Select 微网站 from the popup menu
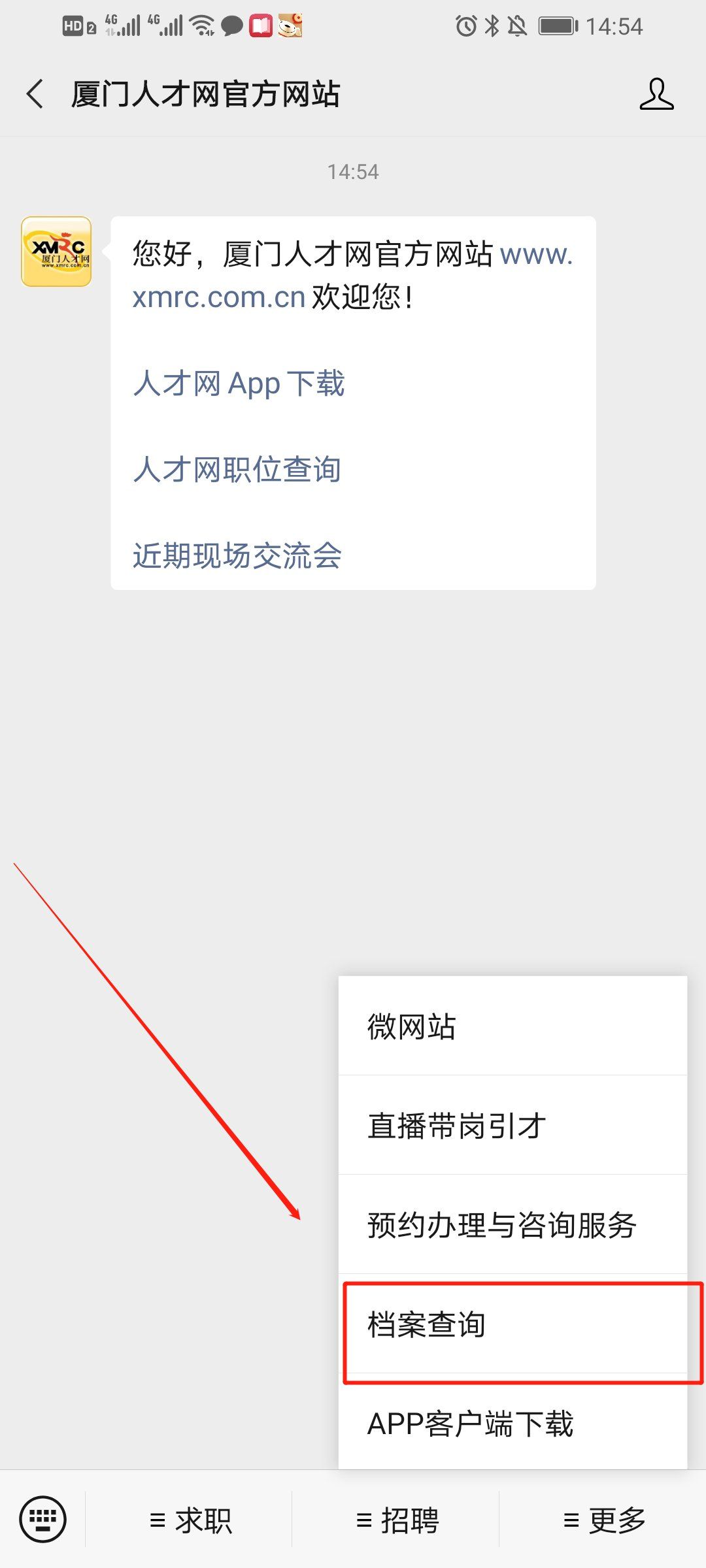Viewport: 706px width, 1568px height. [513, 1026]
